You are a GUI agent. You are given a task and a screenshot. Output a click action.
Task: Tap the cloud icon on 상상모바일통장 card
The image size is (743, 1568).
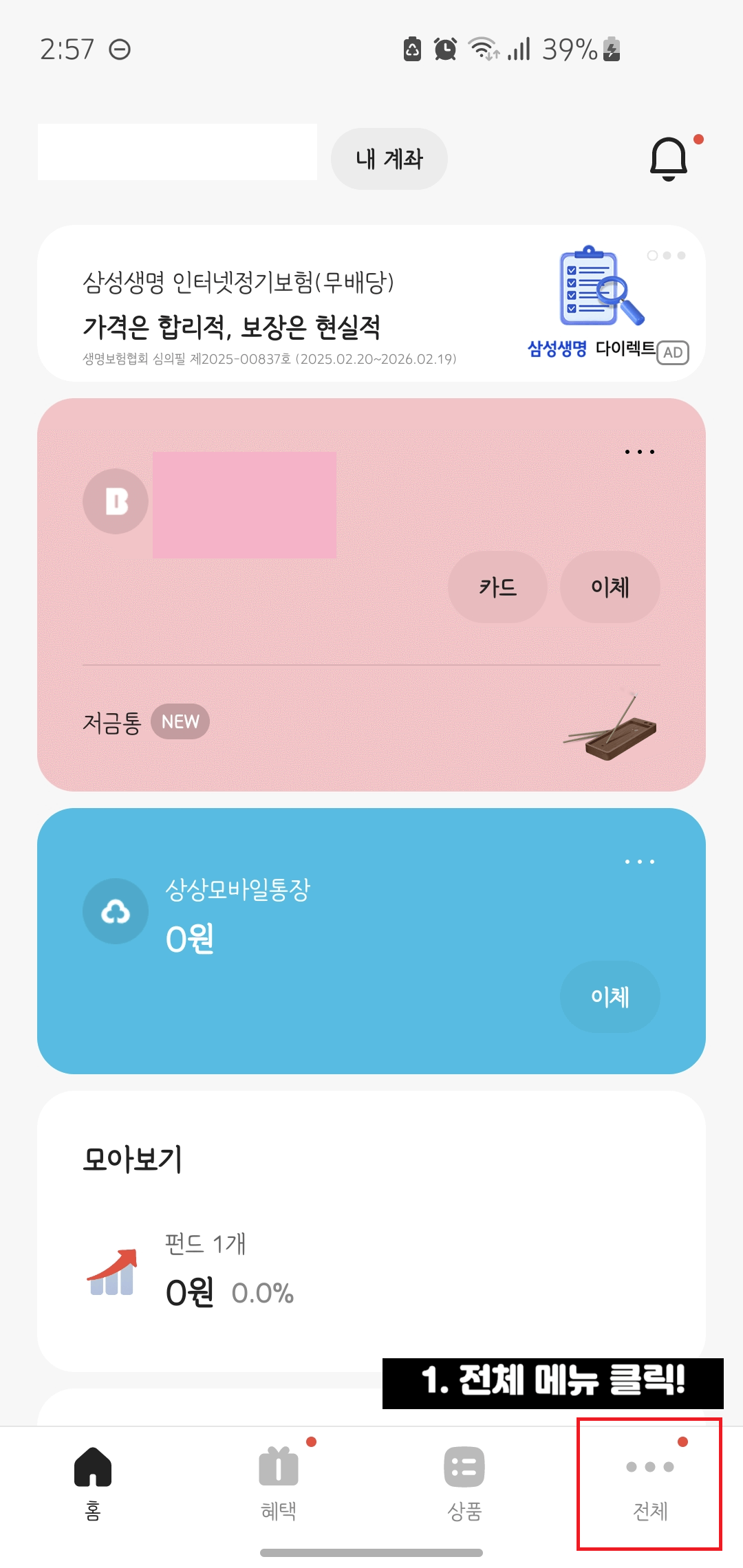click(x=116, y=911)
